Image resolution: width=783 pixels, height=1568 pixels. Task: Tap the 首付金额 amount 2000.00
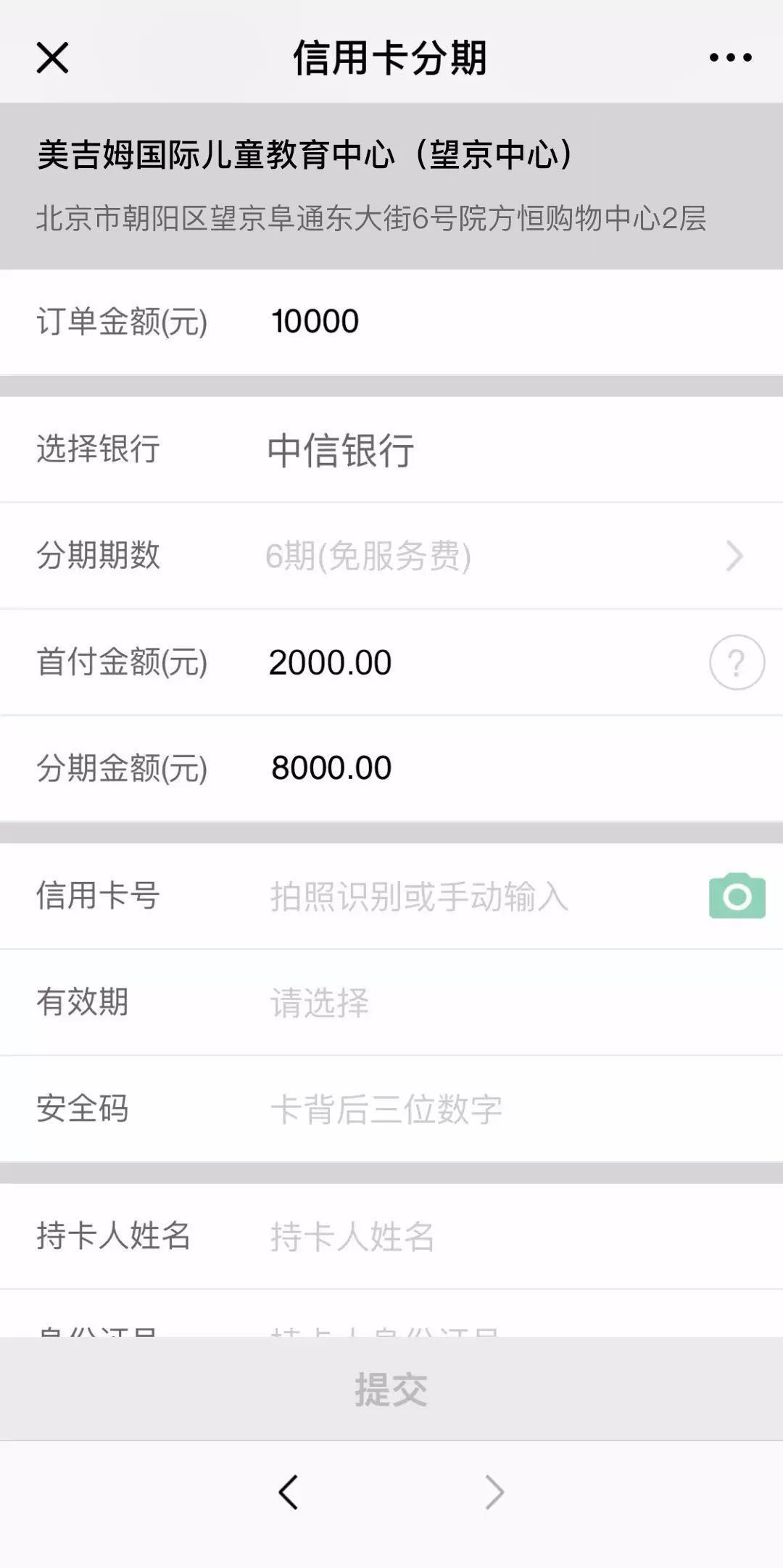click(x=330, y=661)
